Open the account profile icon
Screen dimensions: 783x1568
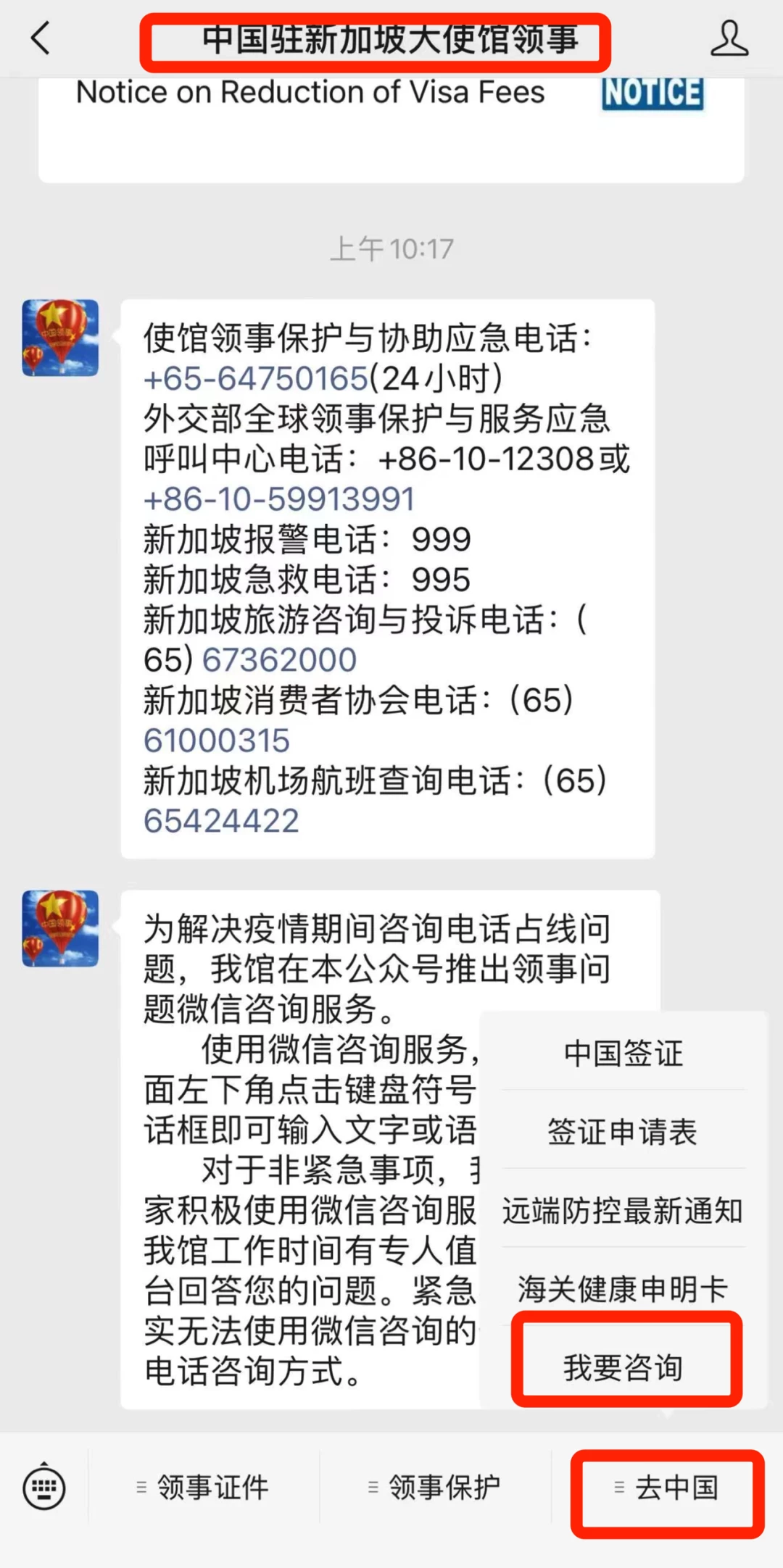(729, 38)
